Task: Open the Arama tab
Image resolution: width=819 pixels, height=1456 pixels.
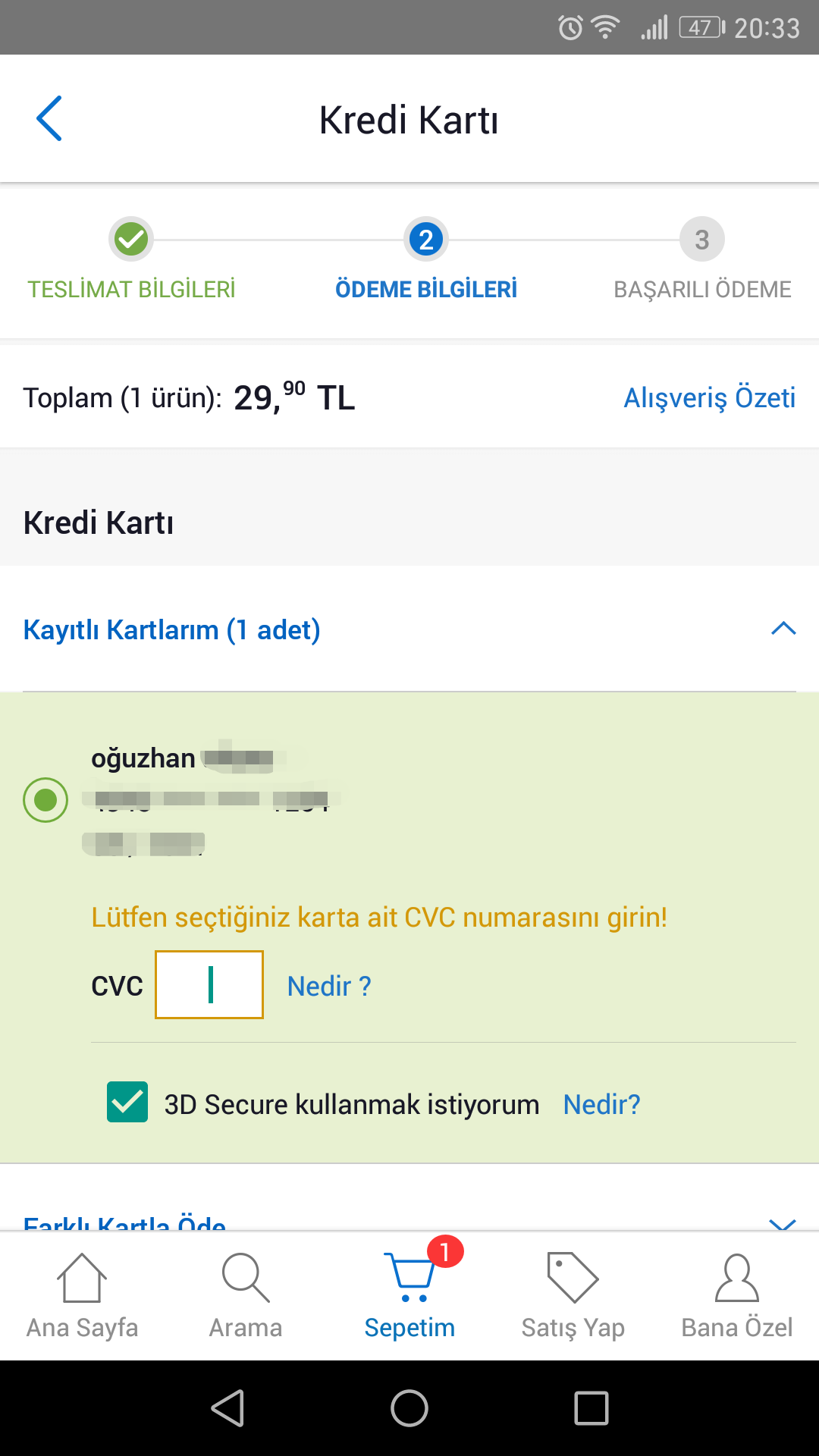Action: (246, 1297)
